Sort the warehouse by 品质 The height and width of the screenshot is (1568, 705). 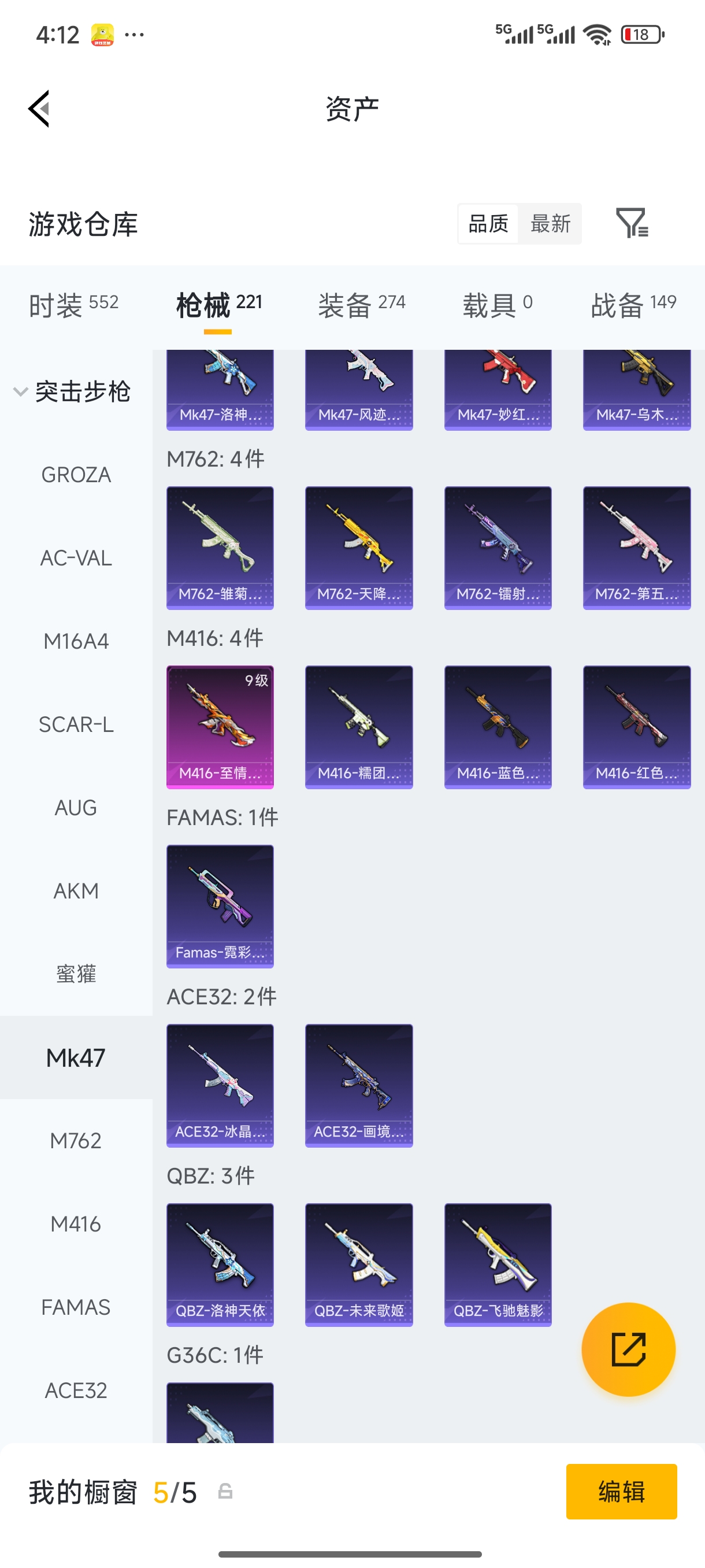coord(488,223)
